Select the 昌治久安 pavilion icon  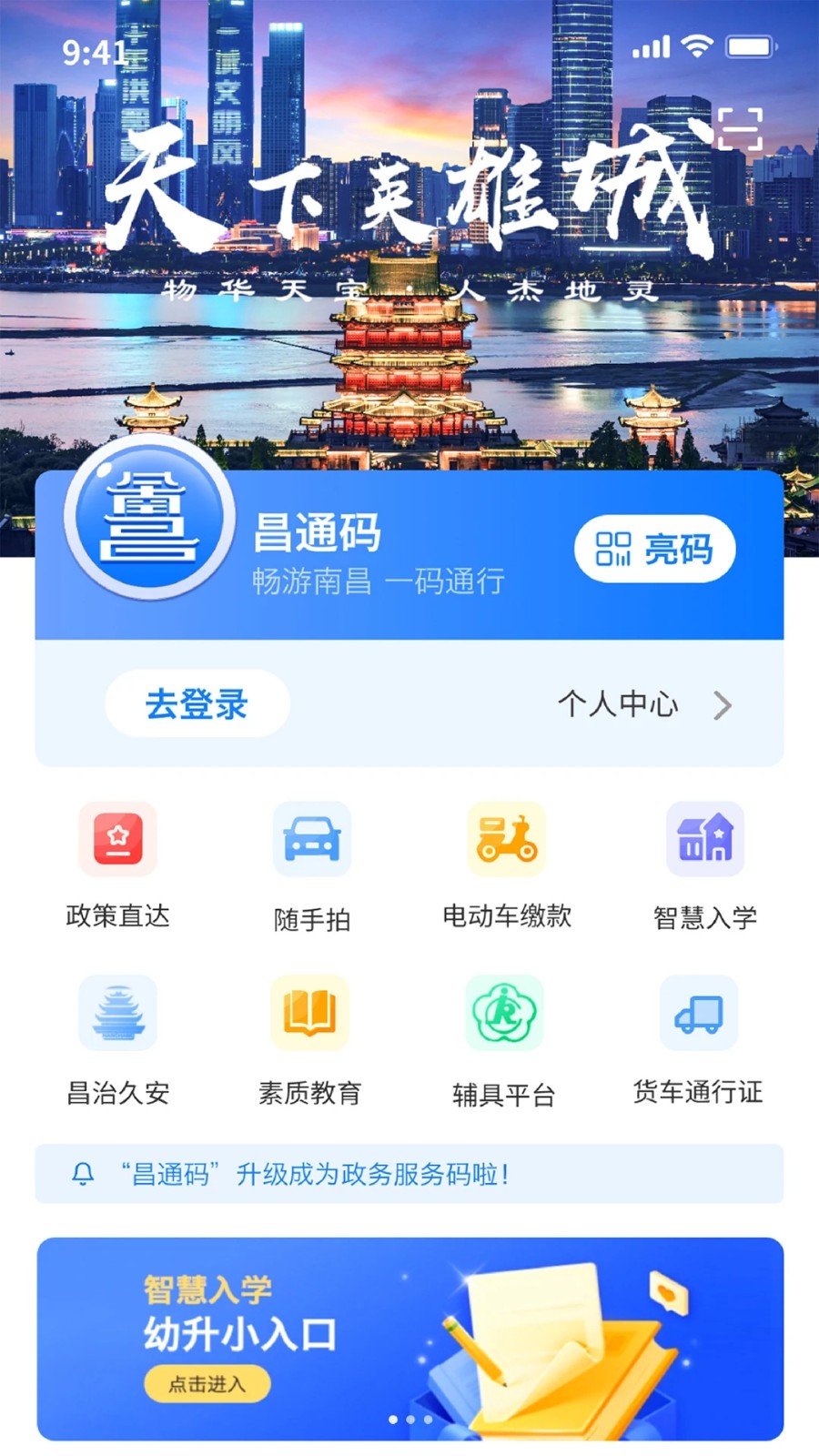click(x=116, y=1013)
